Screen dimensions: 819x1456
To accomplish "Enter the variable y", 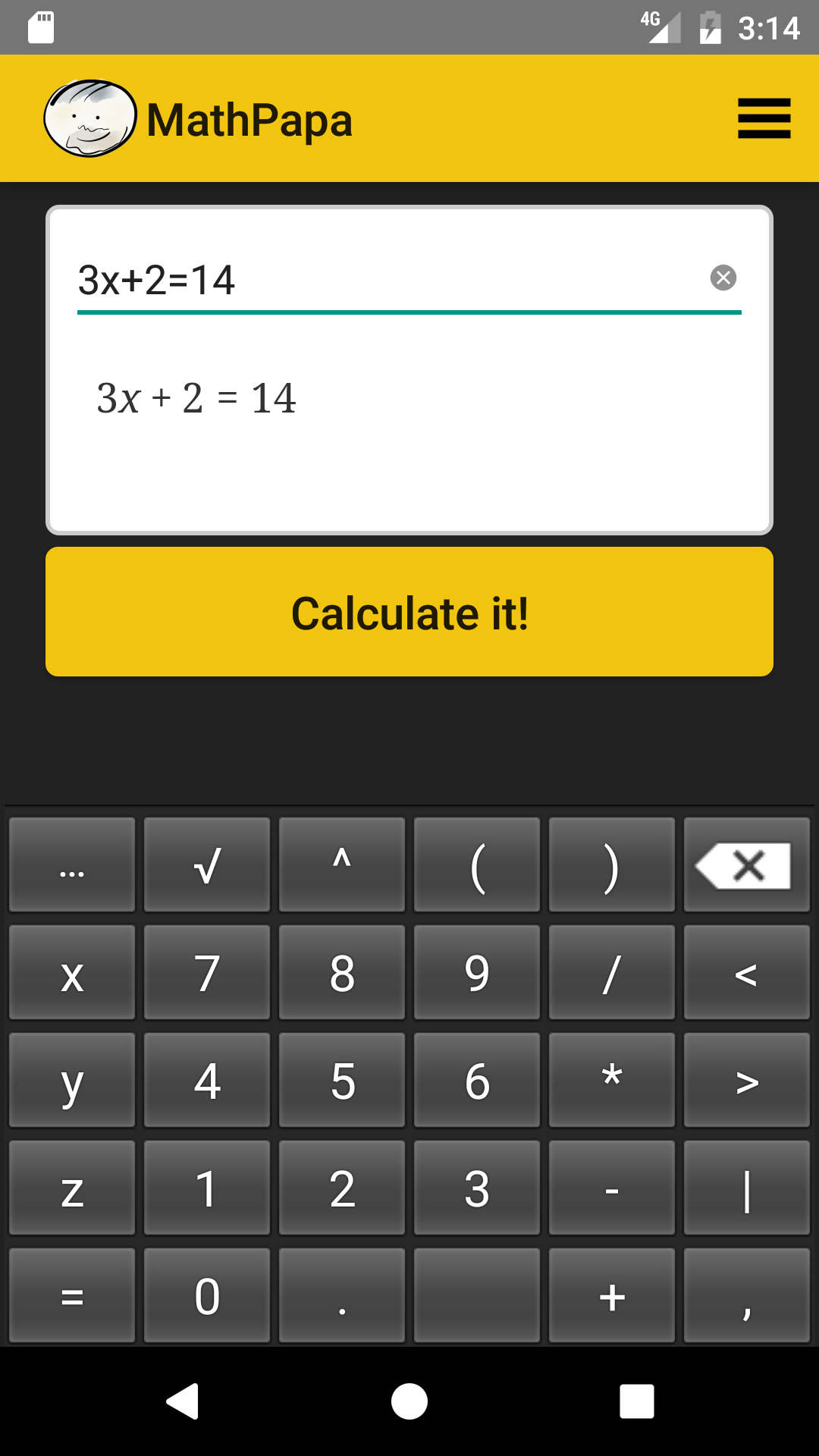I will click(72, 1081).
